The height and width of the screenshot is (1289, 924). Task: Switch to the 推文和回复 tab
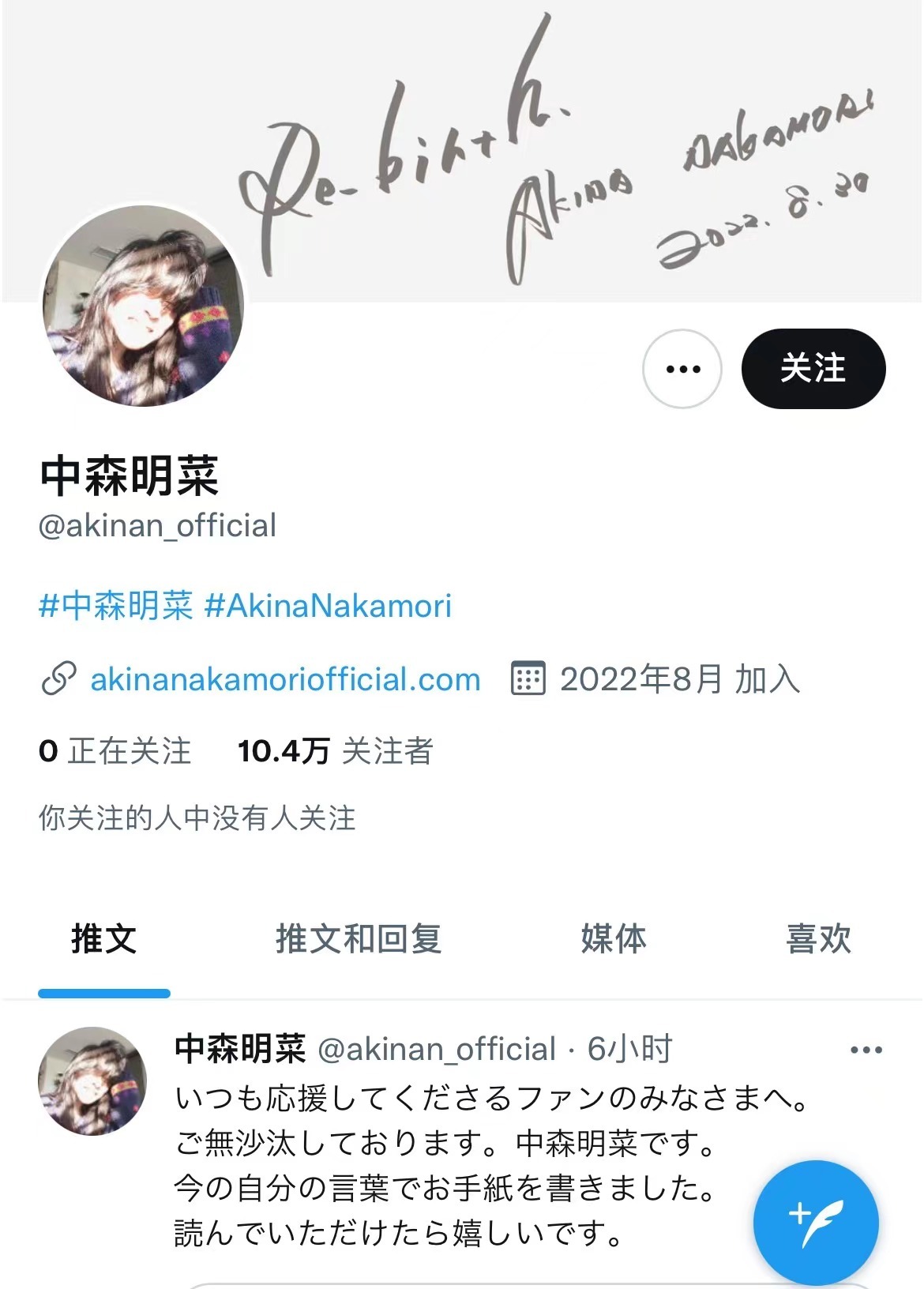(358, 939)
